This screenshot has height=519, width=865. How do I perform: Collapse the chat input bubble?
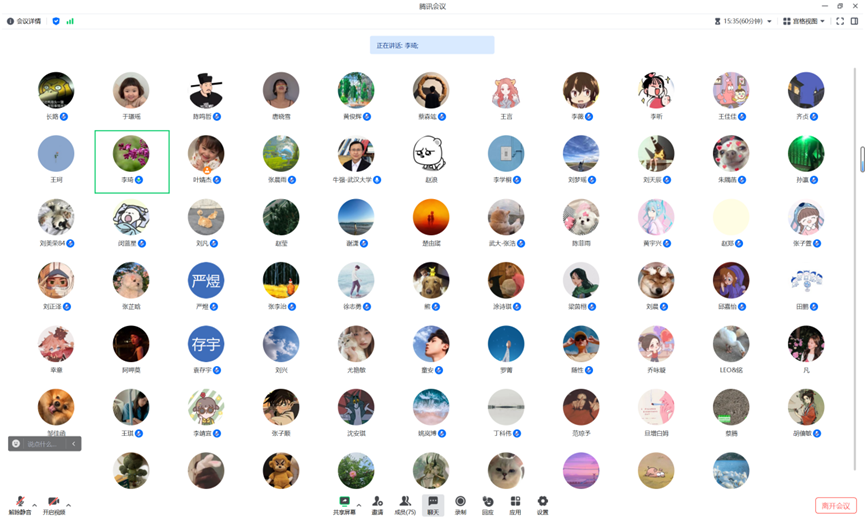point(73,443)
